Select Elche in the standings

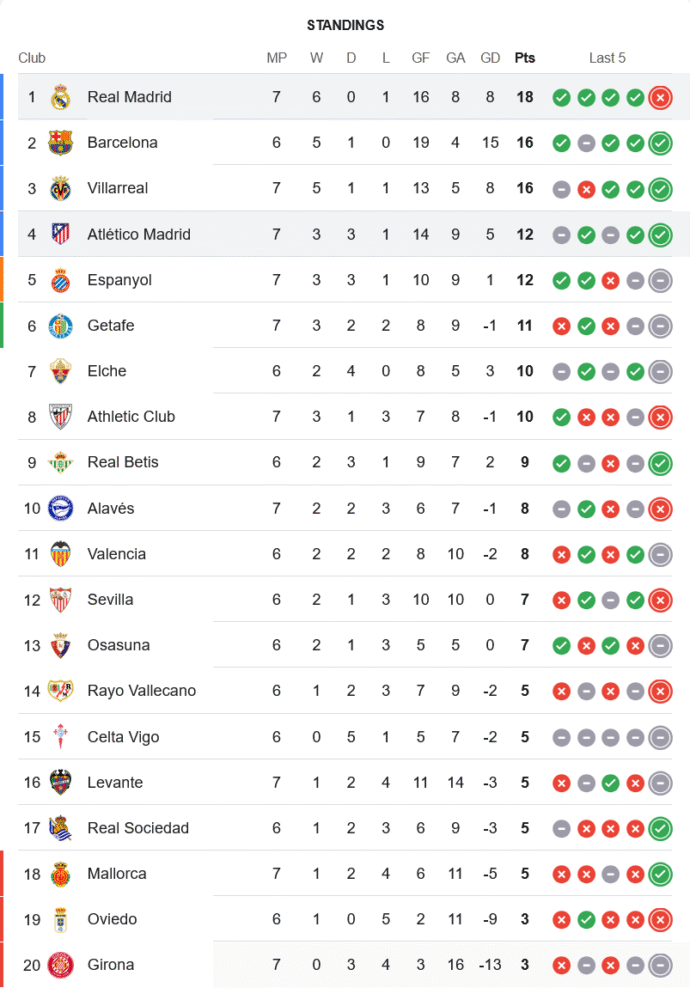106,371
